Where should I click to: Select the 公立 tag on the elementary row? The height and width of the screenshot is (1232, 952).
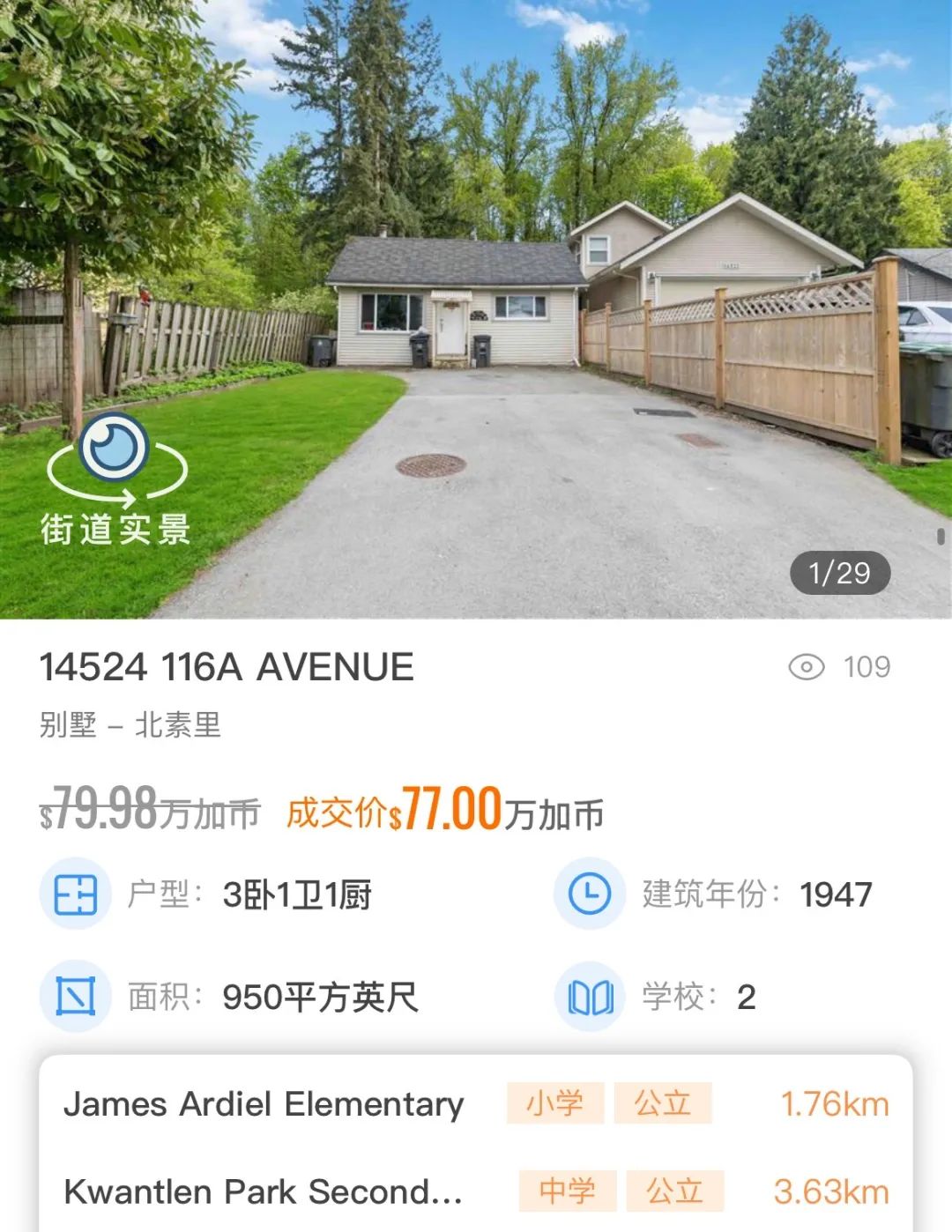click(664, 1102)
